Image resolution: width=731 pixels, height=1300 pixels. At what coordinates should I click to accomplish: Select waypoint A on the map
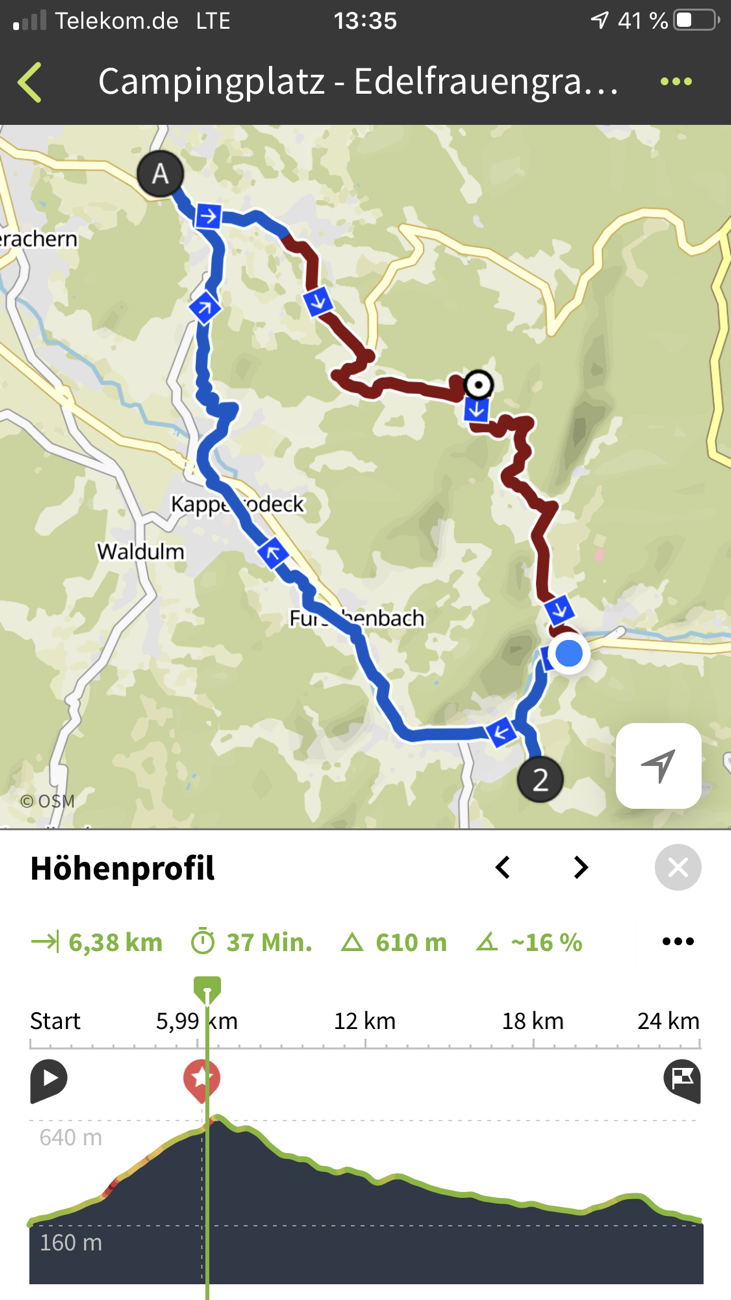coord(160,174)
